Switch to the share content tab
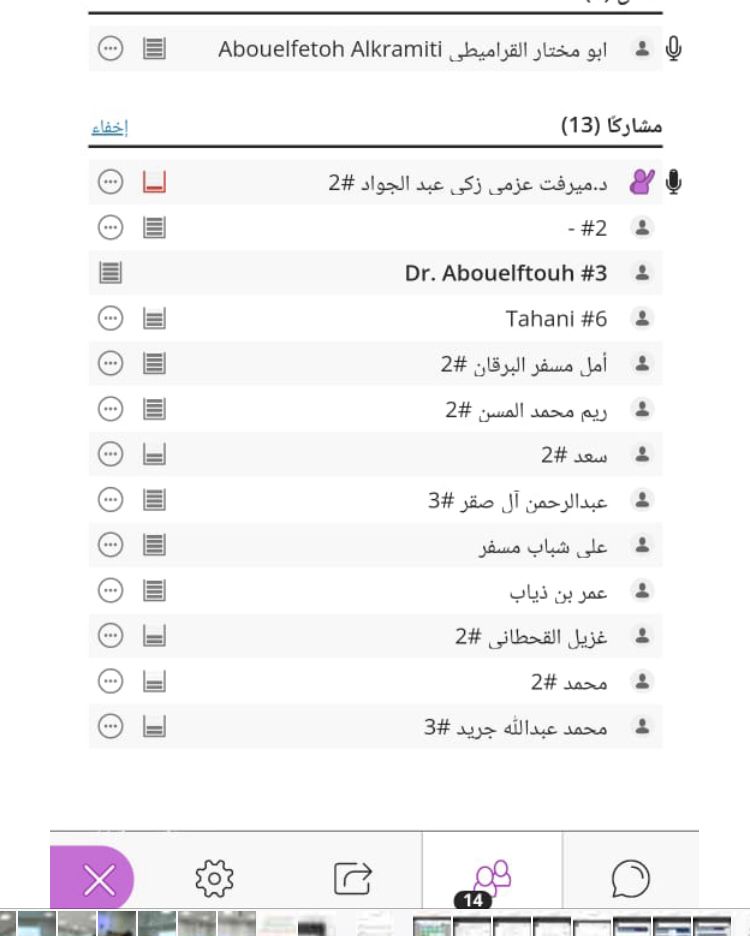 click(352, 878)
